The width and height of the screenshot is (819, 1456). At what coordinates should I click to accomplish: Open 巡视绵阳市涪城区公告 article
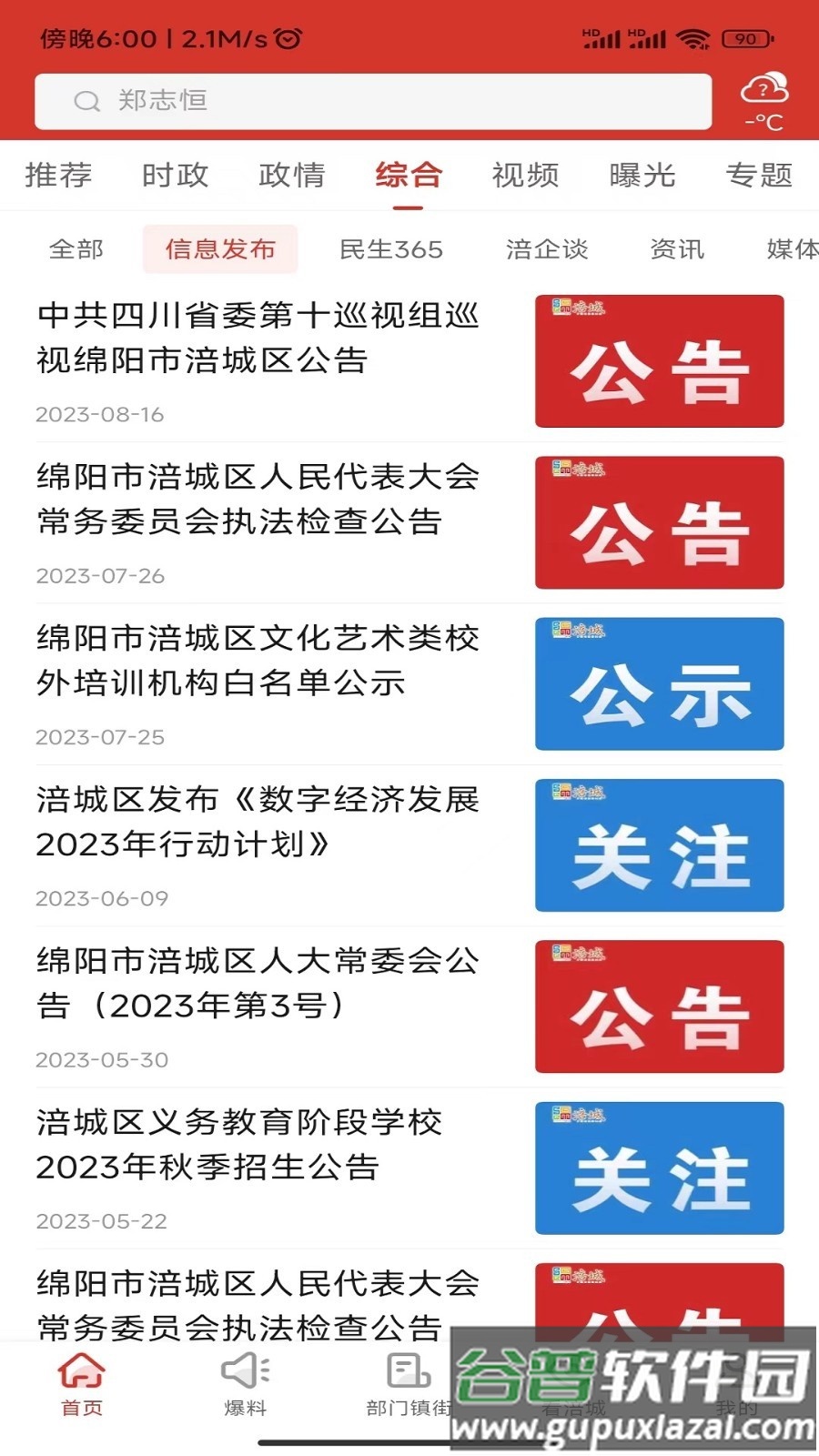[x=258, y=339]
